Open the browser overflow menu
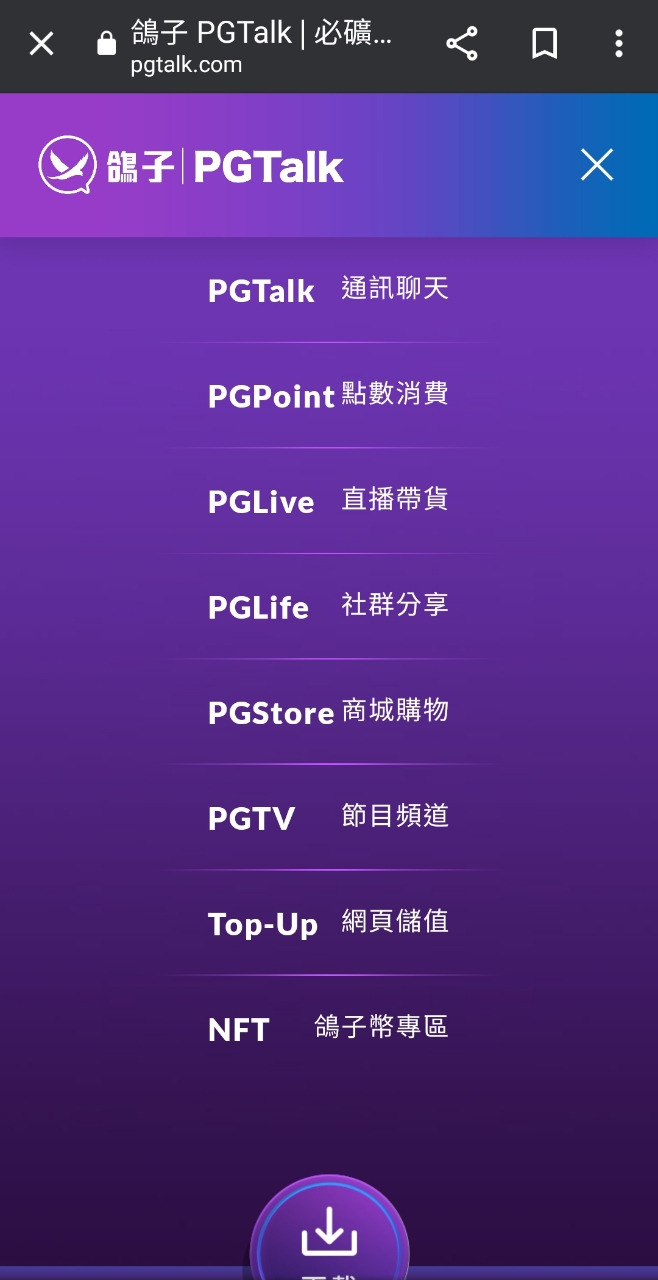This screenshot has height=1280, width=658. pos(619,44)
